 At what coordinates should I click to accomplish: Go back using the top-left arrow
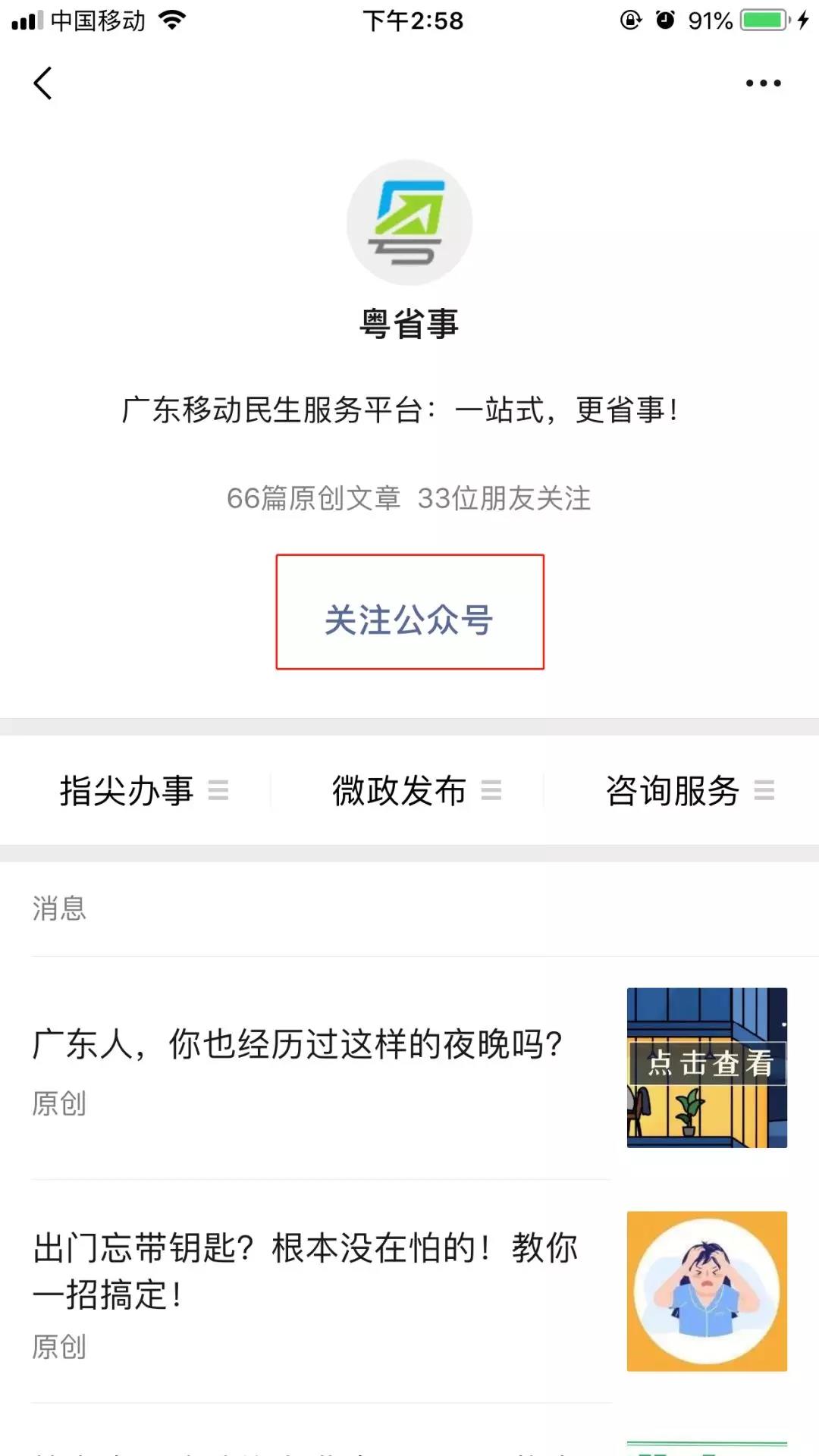(x=43, y=83)
